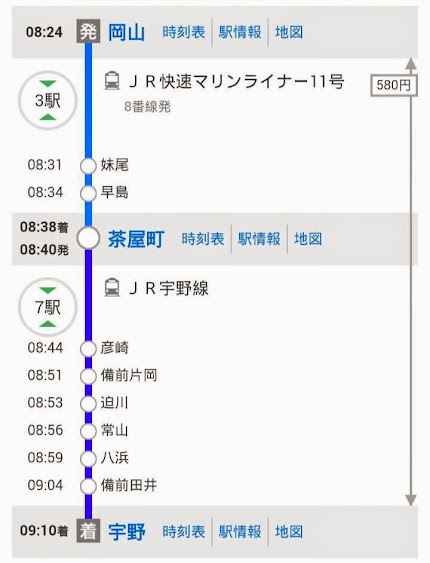Open 駅情報 for 岡山 station

(x=240, y=32)
